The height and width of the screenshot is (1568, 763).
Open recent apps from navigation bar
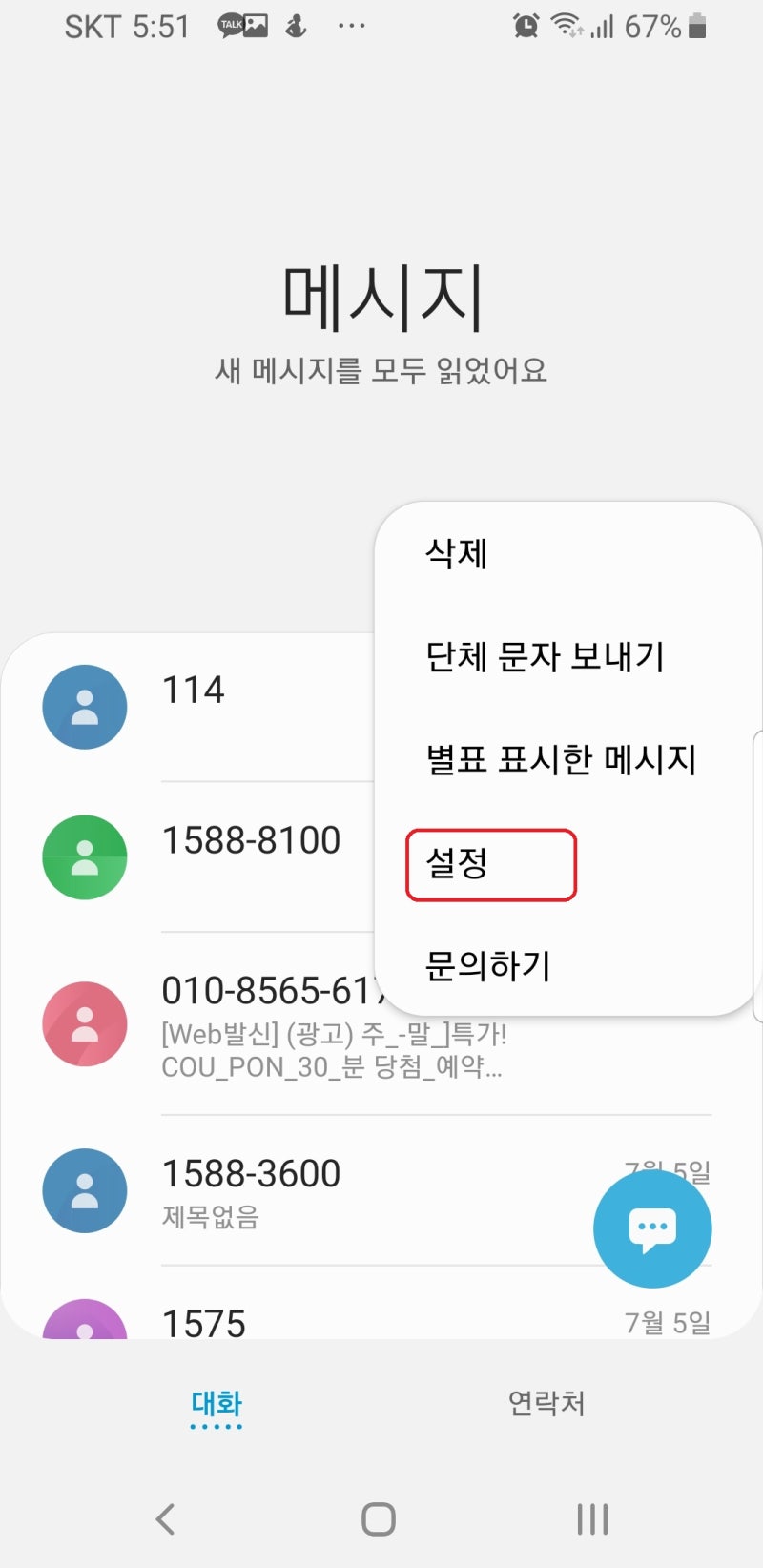point(592,1518)
